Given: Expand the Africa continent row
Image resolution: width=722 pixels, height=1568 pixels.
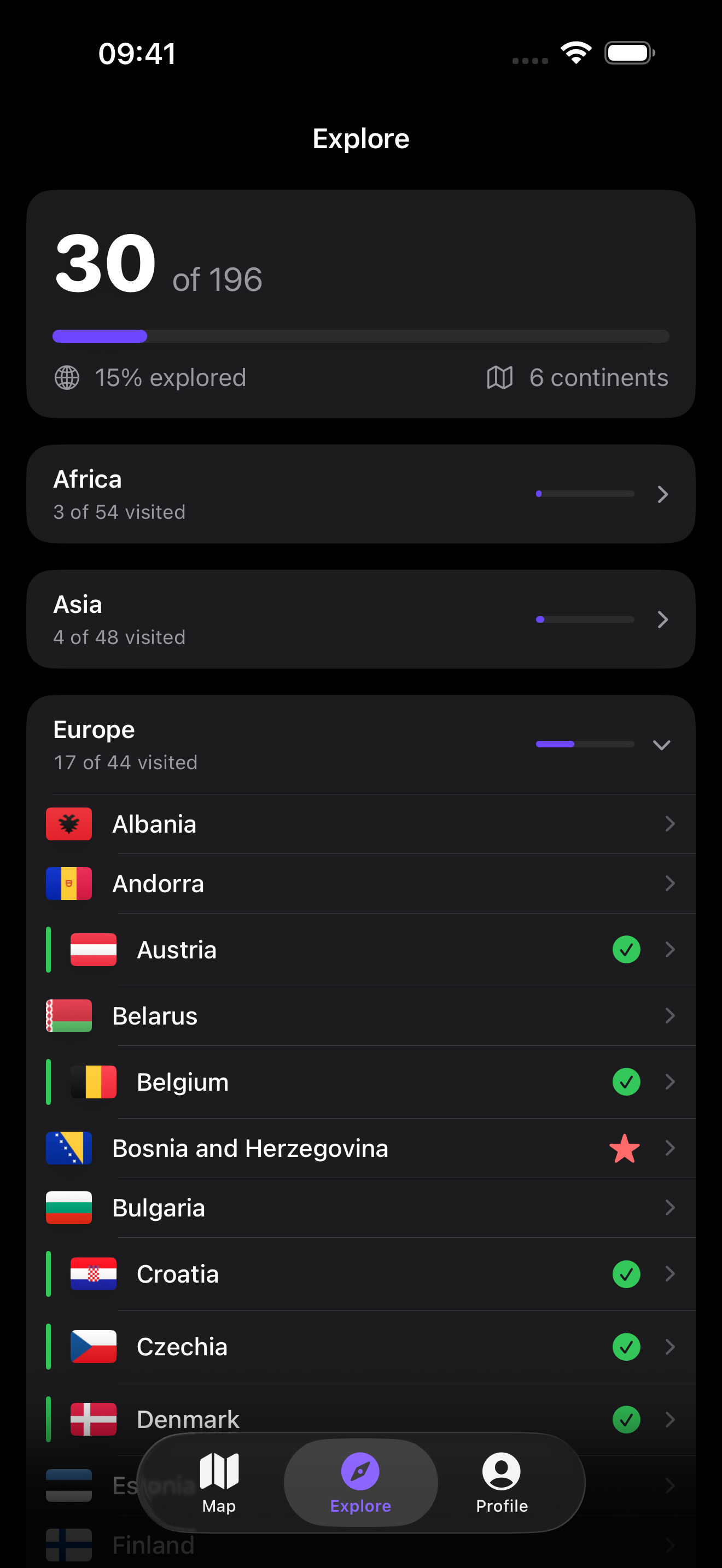Looking at the screenshot, I should tap(361, 493).
